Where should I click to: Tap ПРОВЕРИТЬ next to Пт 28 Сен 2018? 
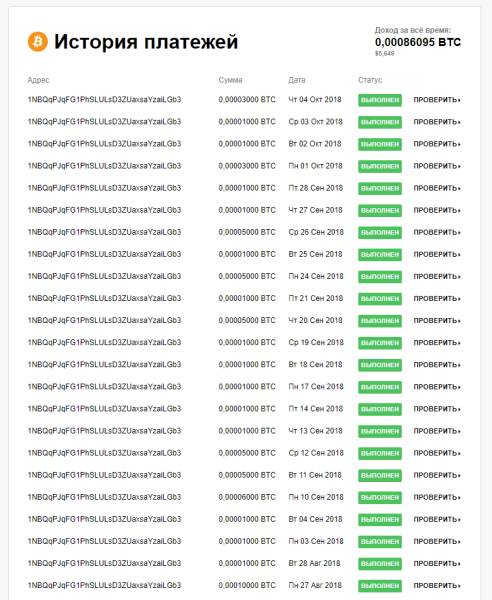tap(437, 188)
